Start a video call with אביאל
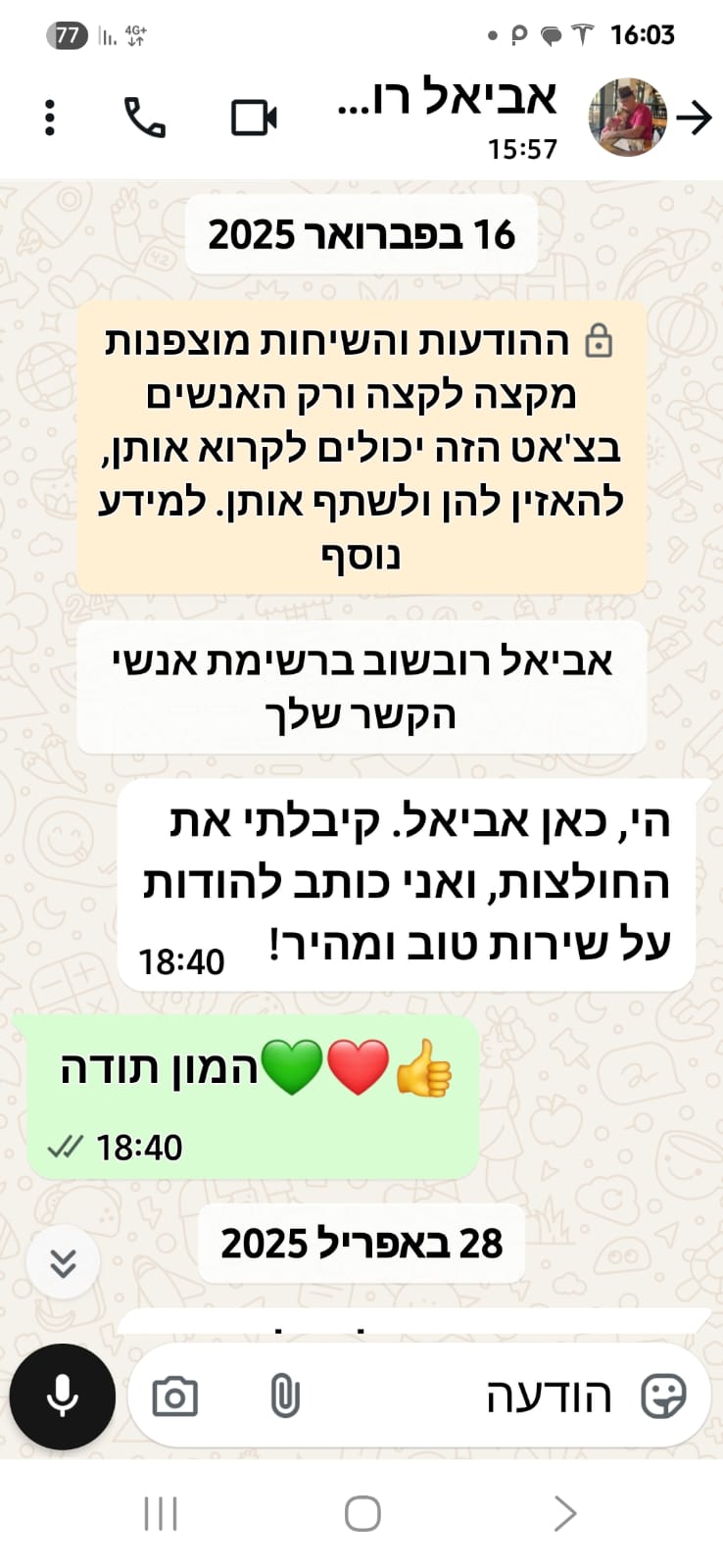The height and width of the screenshot is (1568, 723). pyautogui.click(x=253, y=118)
